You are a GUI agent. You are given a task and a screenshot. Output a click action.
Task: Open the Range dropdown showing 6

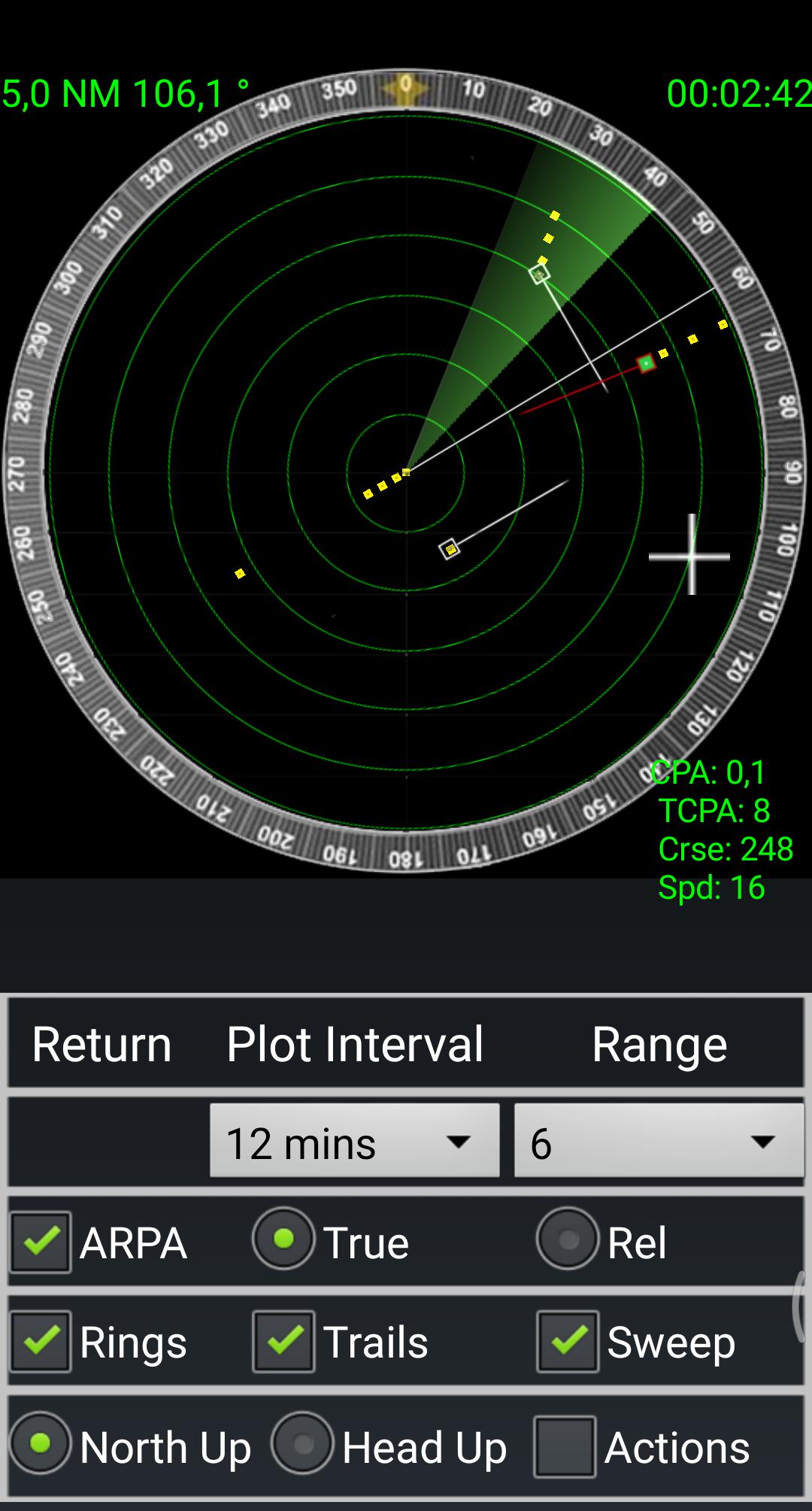click(x=658, y=1142)
